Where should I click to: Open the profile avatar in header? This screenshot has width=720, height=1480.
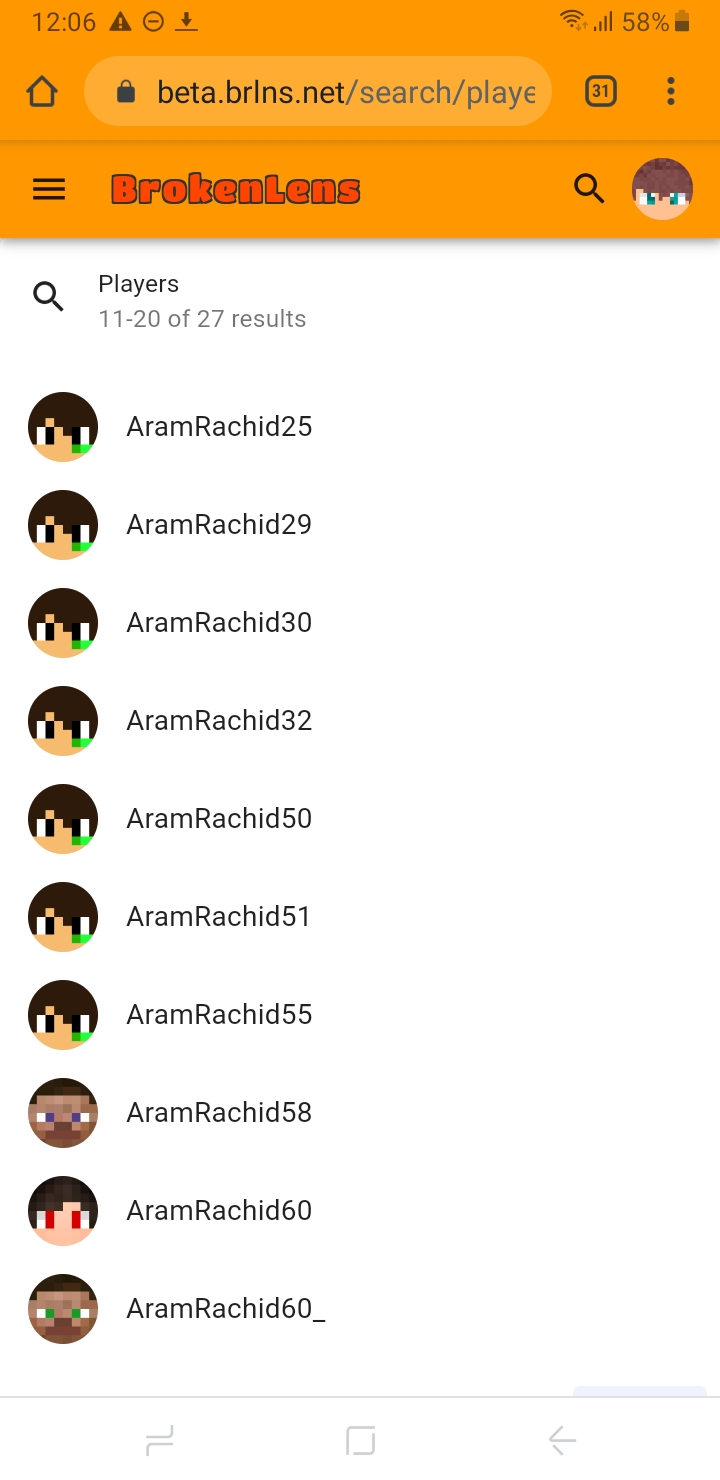662,189
